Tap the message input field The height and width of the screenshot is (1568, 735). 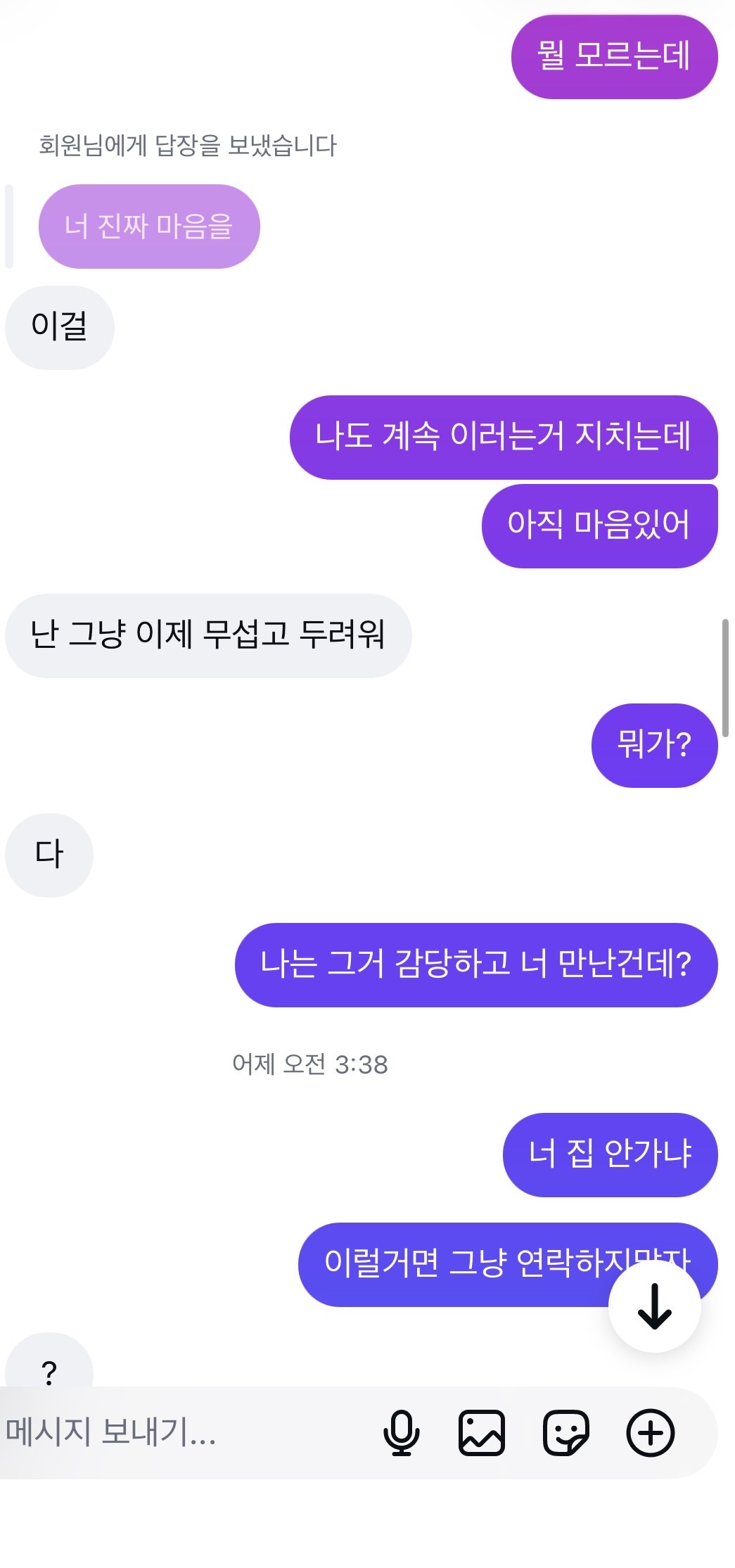[183, 1432]
